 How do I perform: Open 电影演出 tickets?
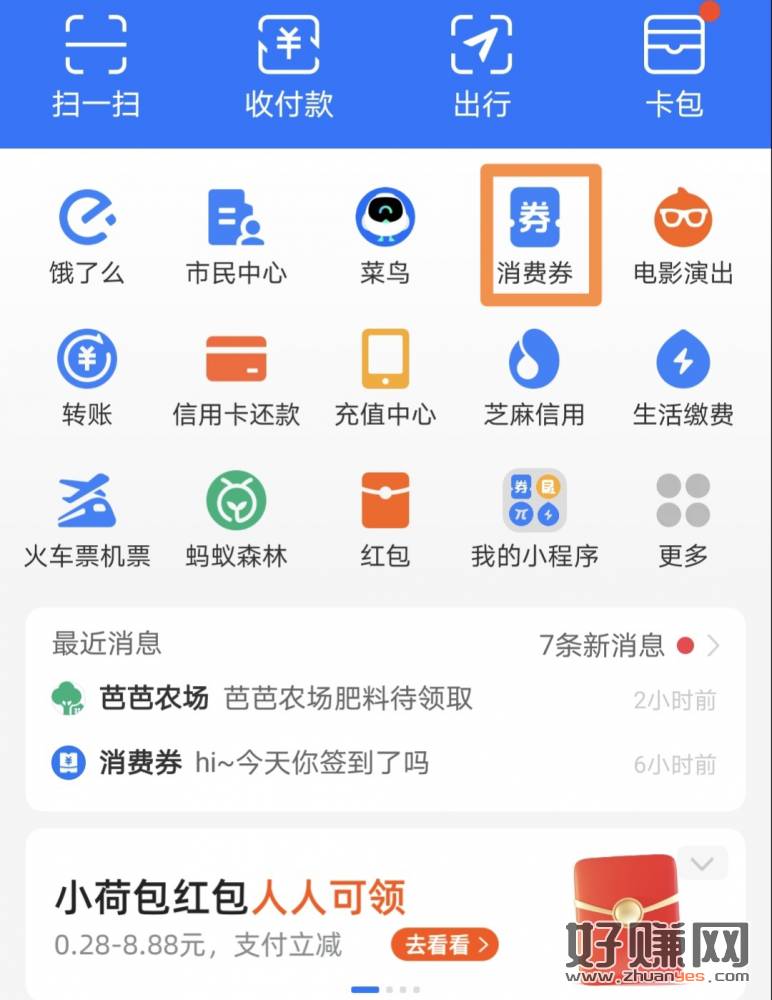pos(683,235)
